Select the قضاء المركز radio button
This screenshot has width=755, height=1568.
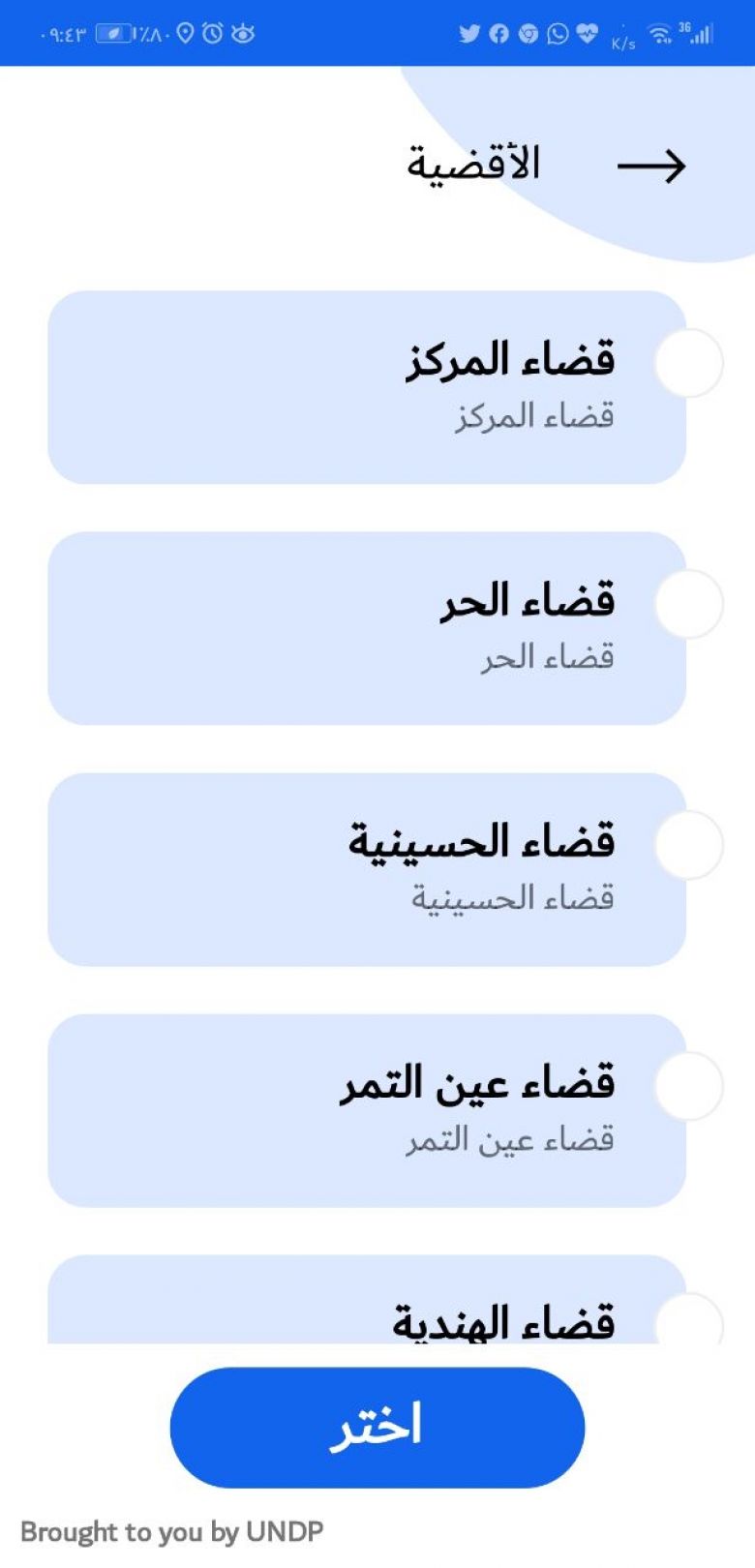pyautogui.click(x=689, y=363)
